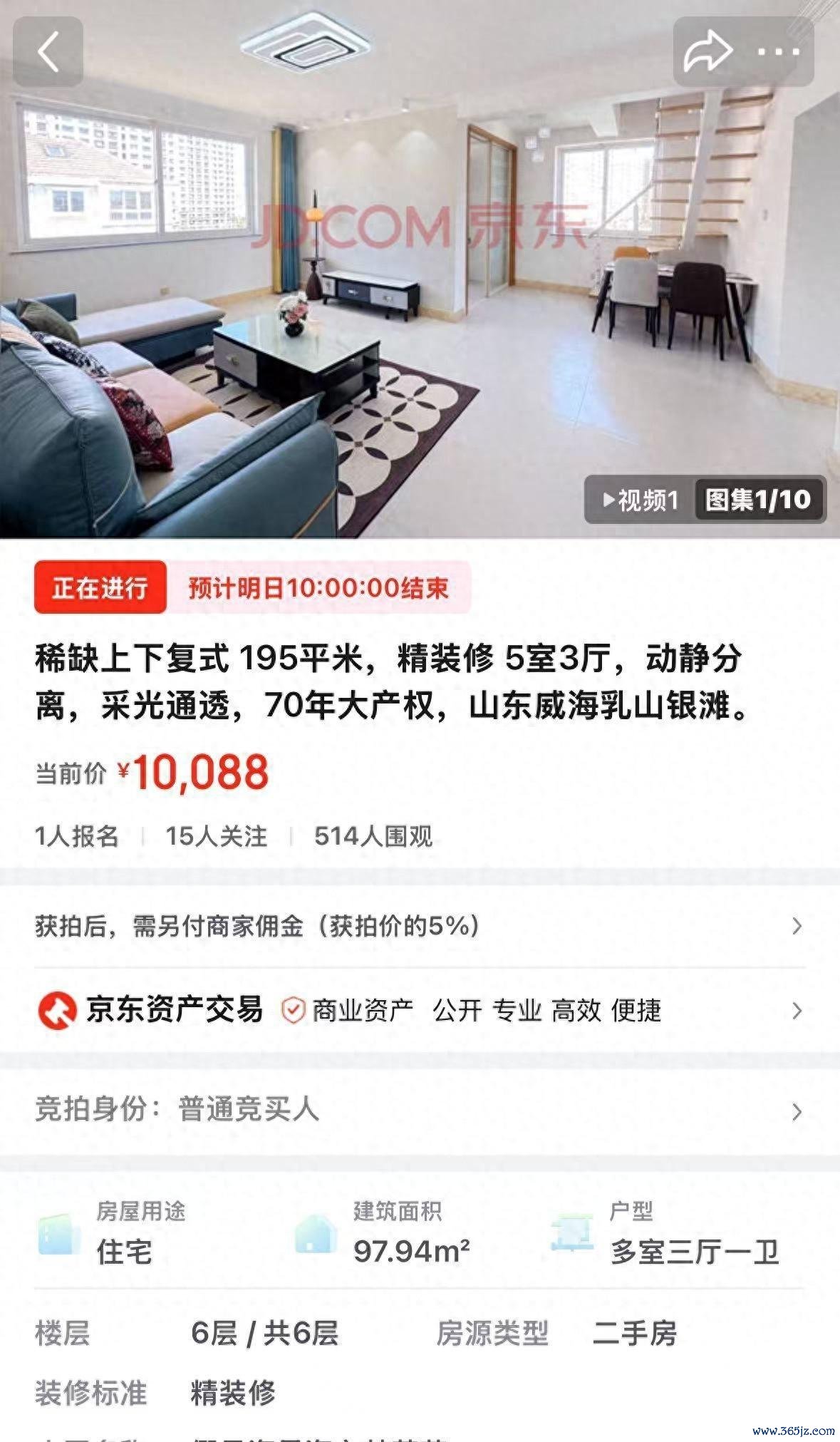Go back using the top-left arrow

pos(48,52)
